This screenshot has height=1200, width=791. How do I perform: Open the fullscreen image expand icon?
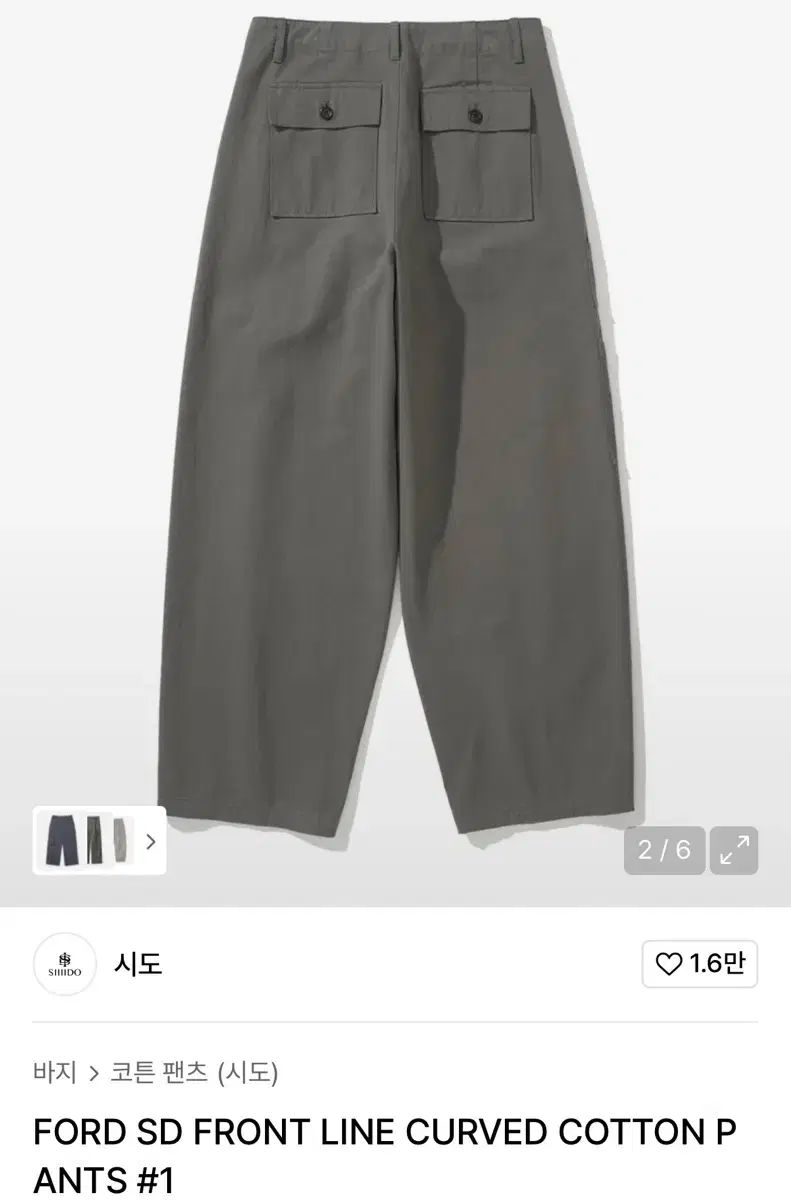(736, 848)
